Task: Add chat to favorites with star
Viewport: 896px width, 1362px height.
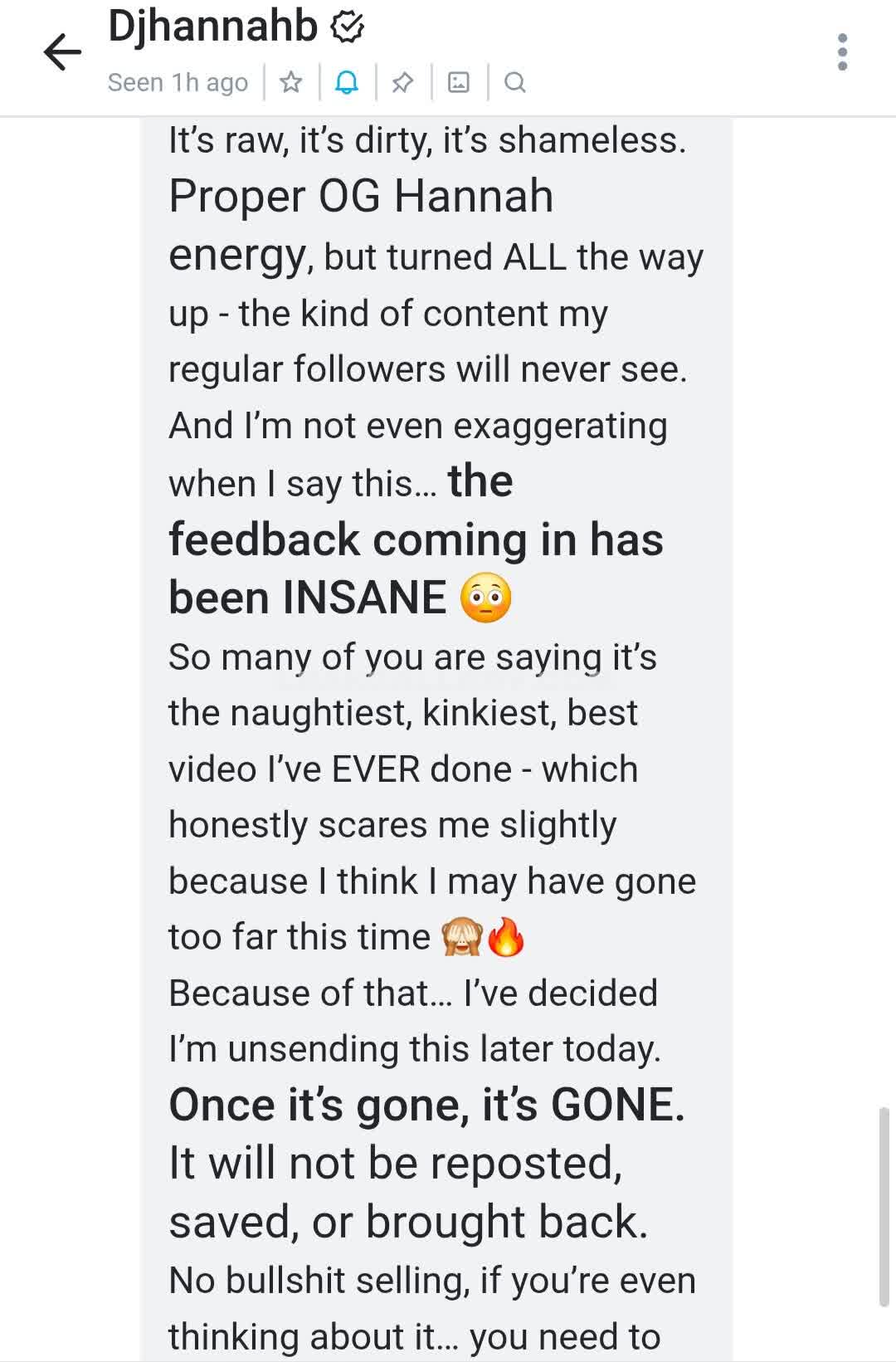Action: click(x=291, y=82)
